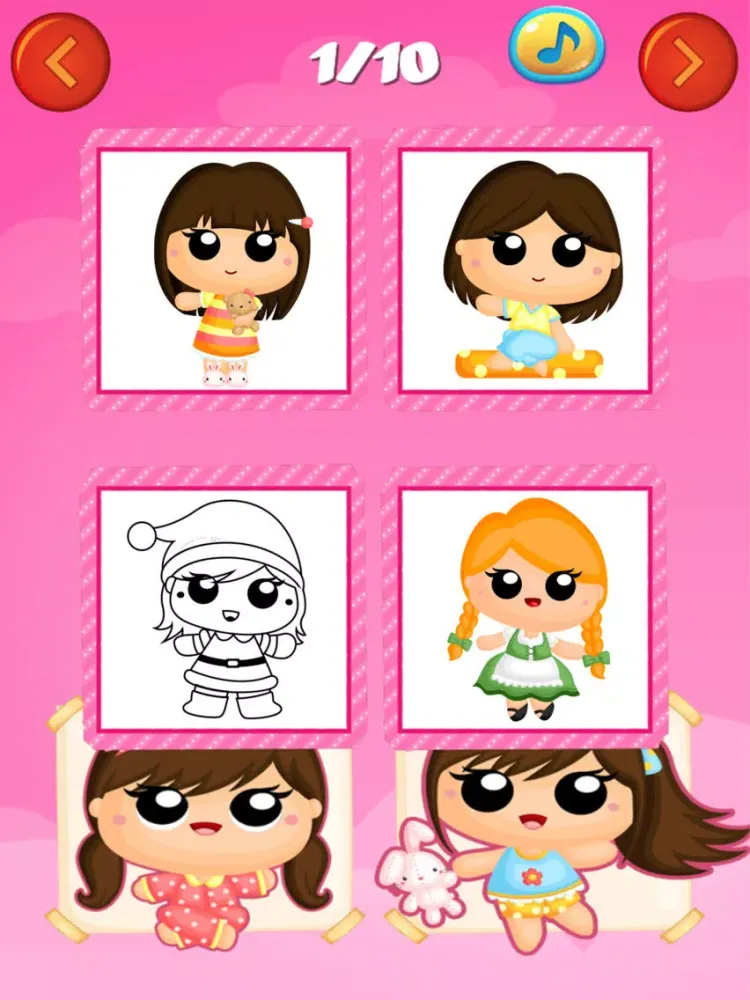This screenshot has width=750, height=1000.
Task: Go to the previous page with left arrow
Action: pos(60,62)
